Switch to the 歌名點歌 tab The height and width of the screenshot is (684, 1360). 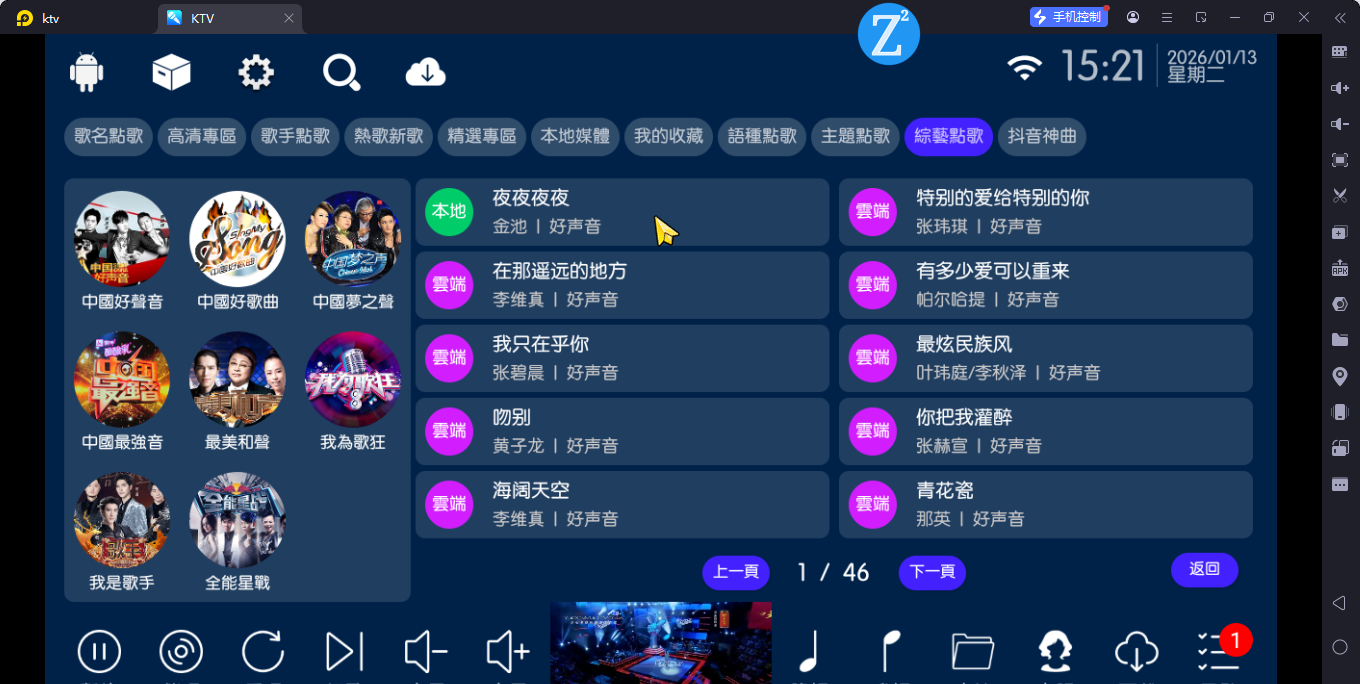point(108,137)
